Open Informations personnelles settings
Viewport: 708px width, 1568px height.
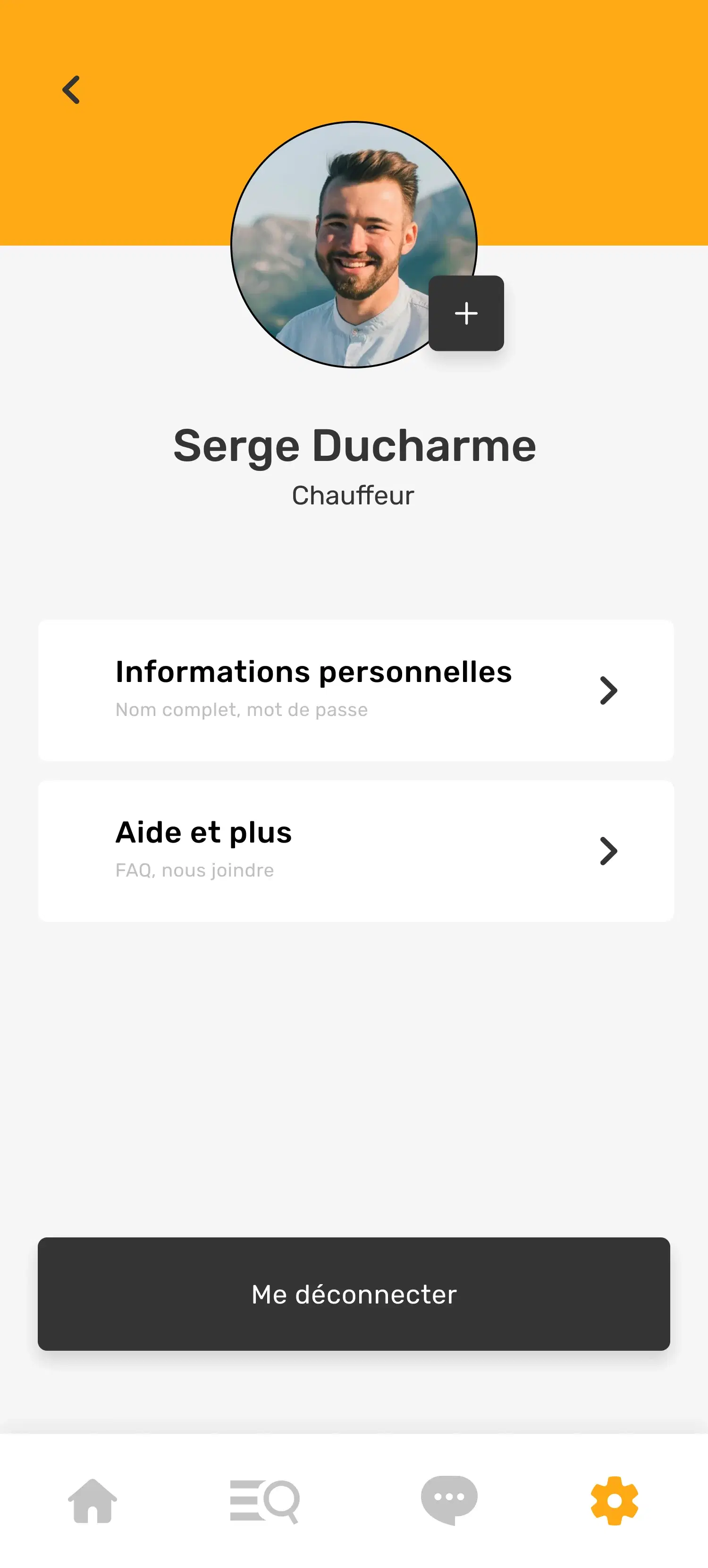(x=313, y=673)
